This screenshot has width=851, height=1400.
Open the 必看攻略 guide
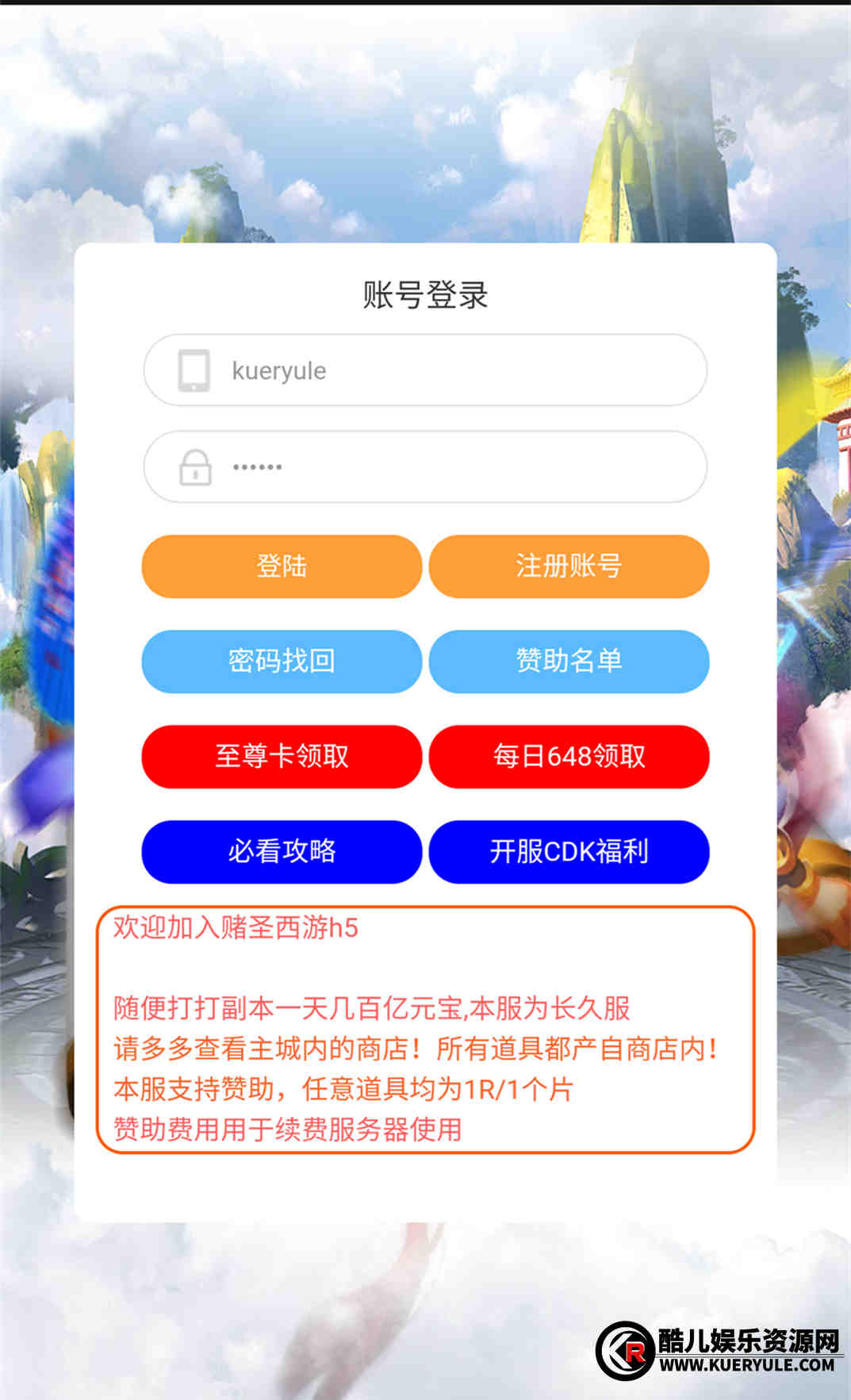click(x=282, y=852)
